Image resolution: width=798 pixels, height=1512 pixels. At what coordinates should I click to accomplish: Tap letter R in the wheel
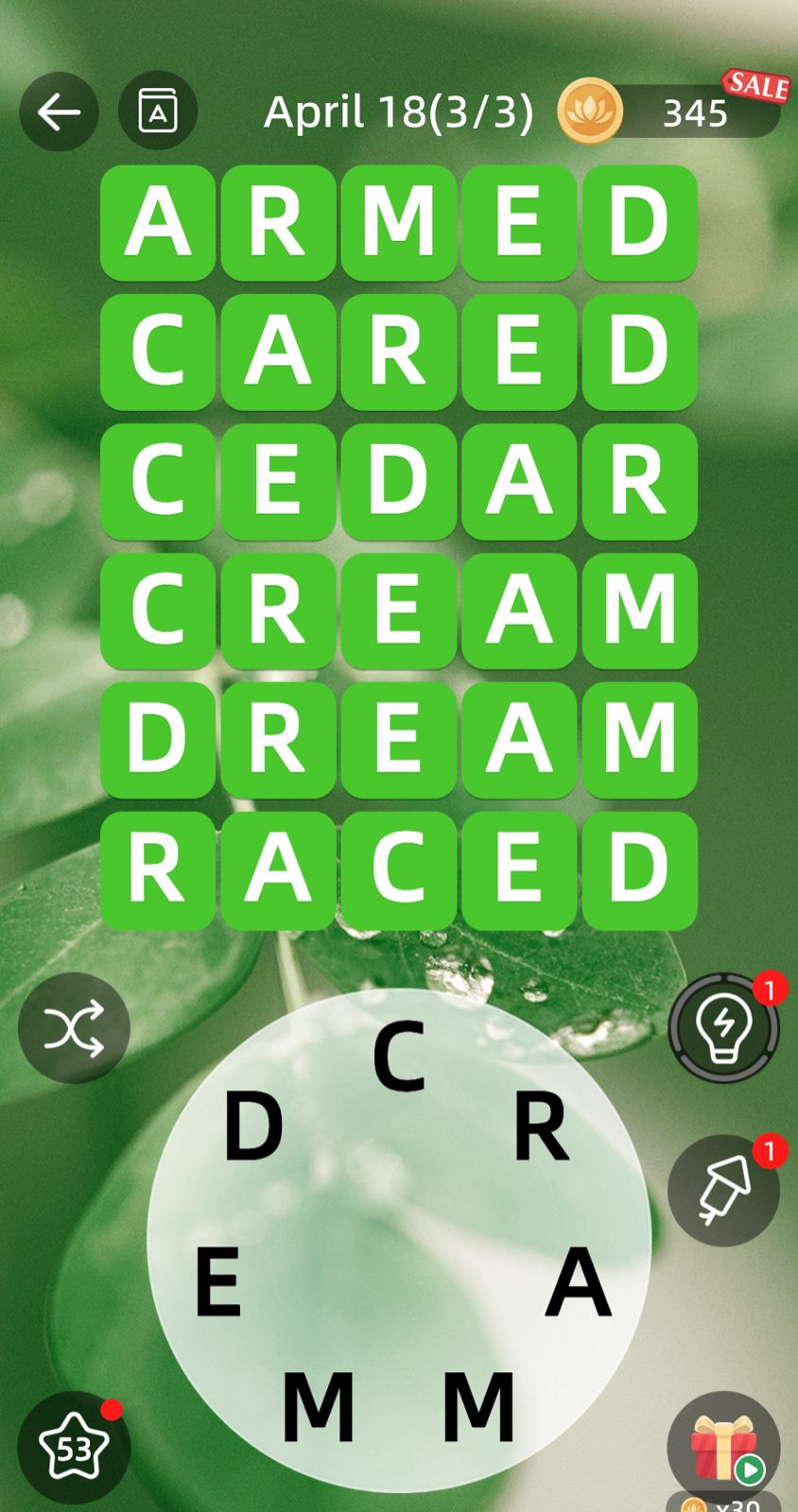coord(541,1127)
